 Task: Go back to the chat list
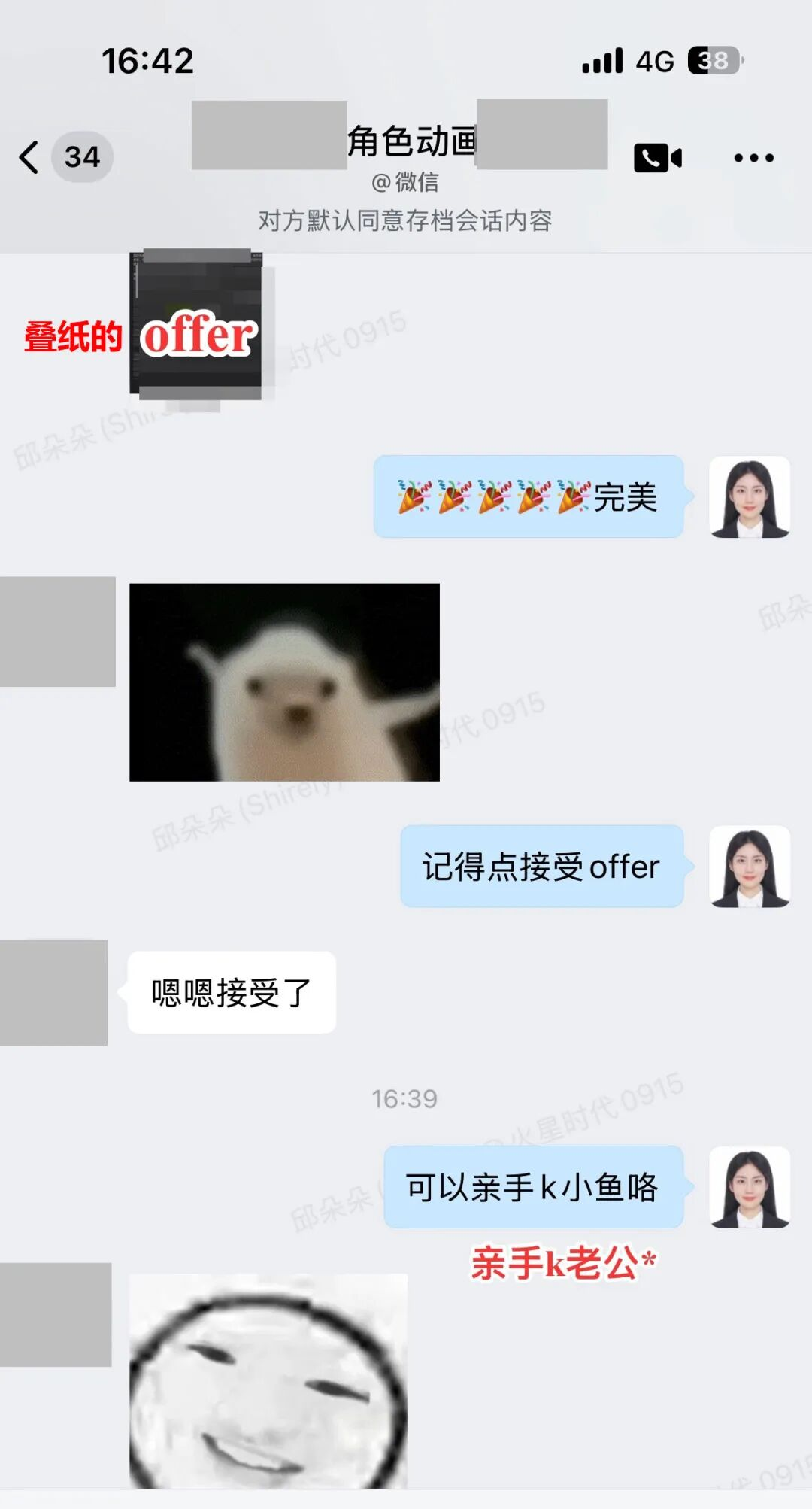(30, 157)
